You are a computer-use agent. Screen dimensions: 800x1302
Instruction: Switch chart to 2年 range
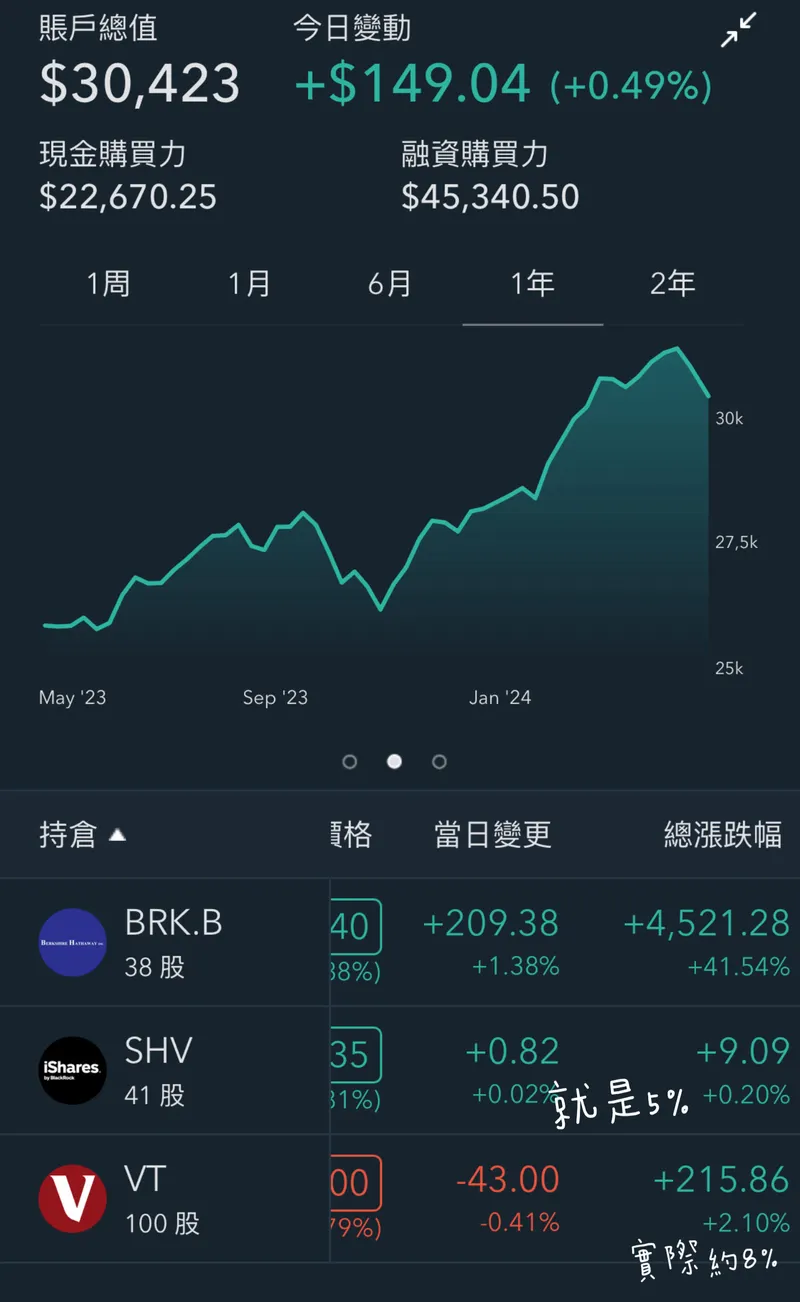[672, 284]
